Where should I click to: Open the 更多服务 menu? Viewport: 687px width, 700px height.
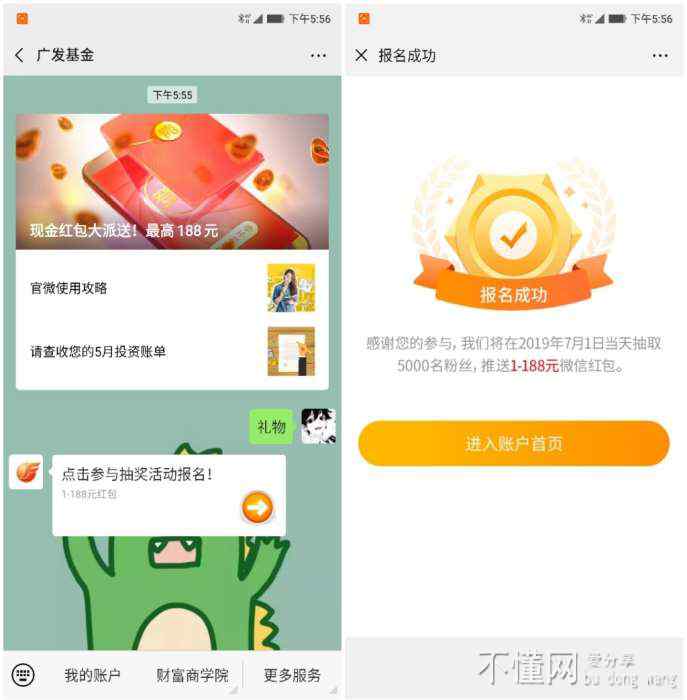point(292,675)
